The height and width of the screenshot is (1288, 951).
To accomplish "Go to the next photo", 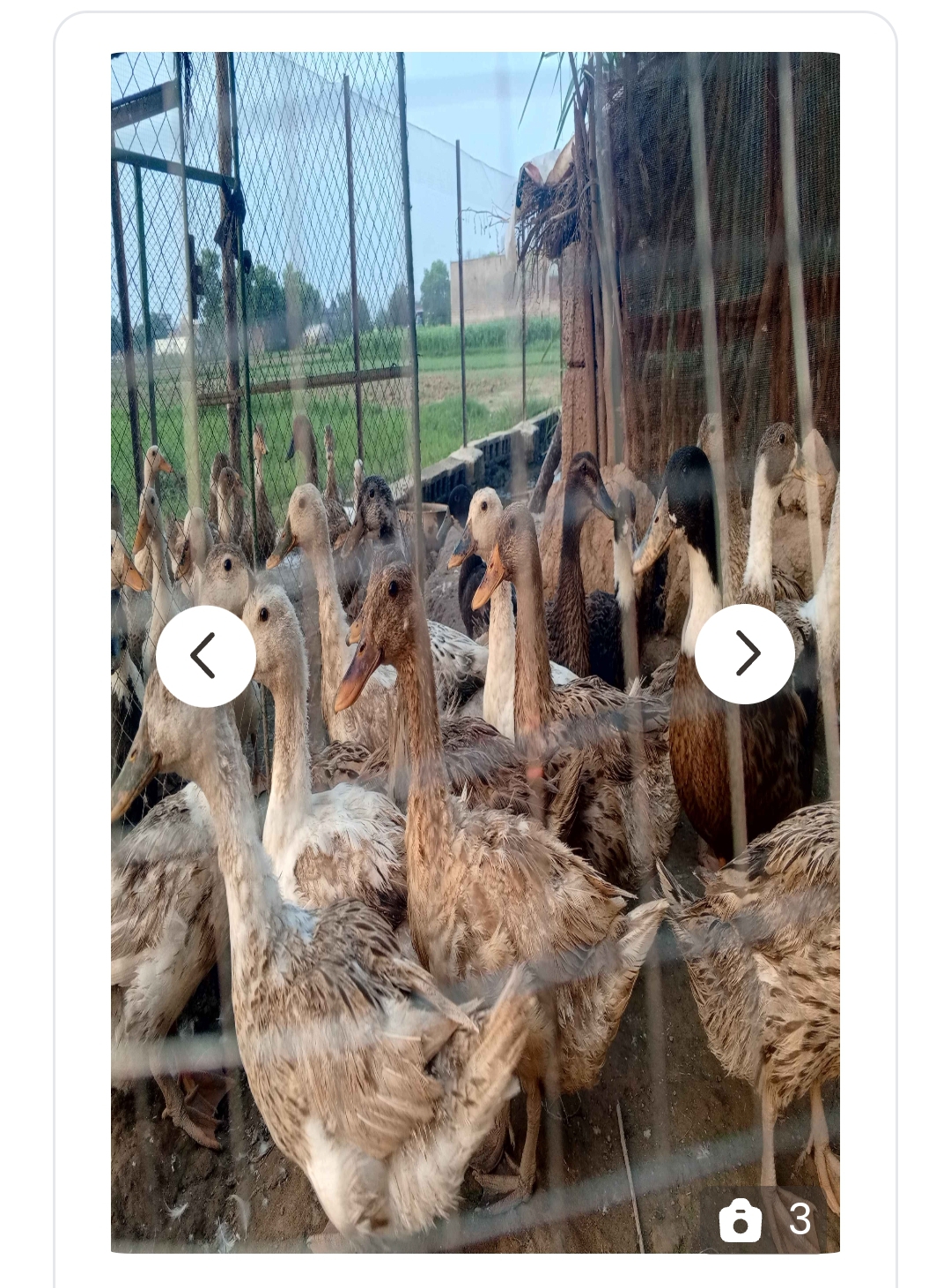I will pyautogui.click(x=745, y=654).
